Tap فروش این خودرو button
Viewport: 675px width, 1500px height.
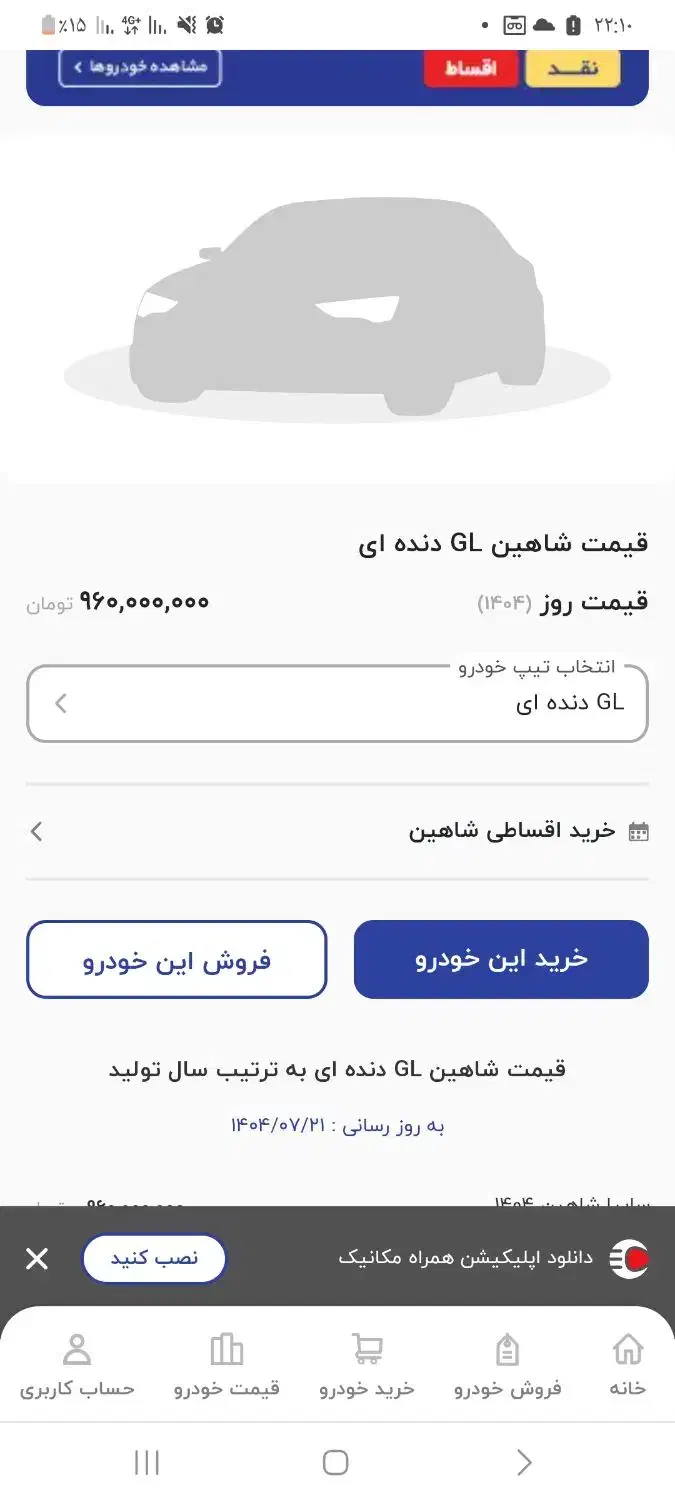coord(176,960)
